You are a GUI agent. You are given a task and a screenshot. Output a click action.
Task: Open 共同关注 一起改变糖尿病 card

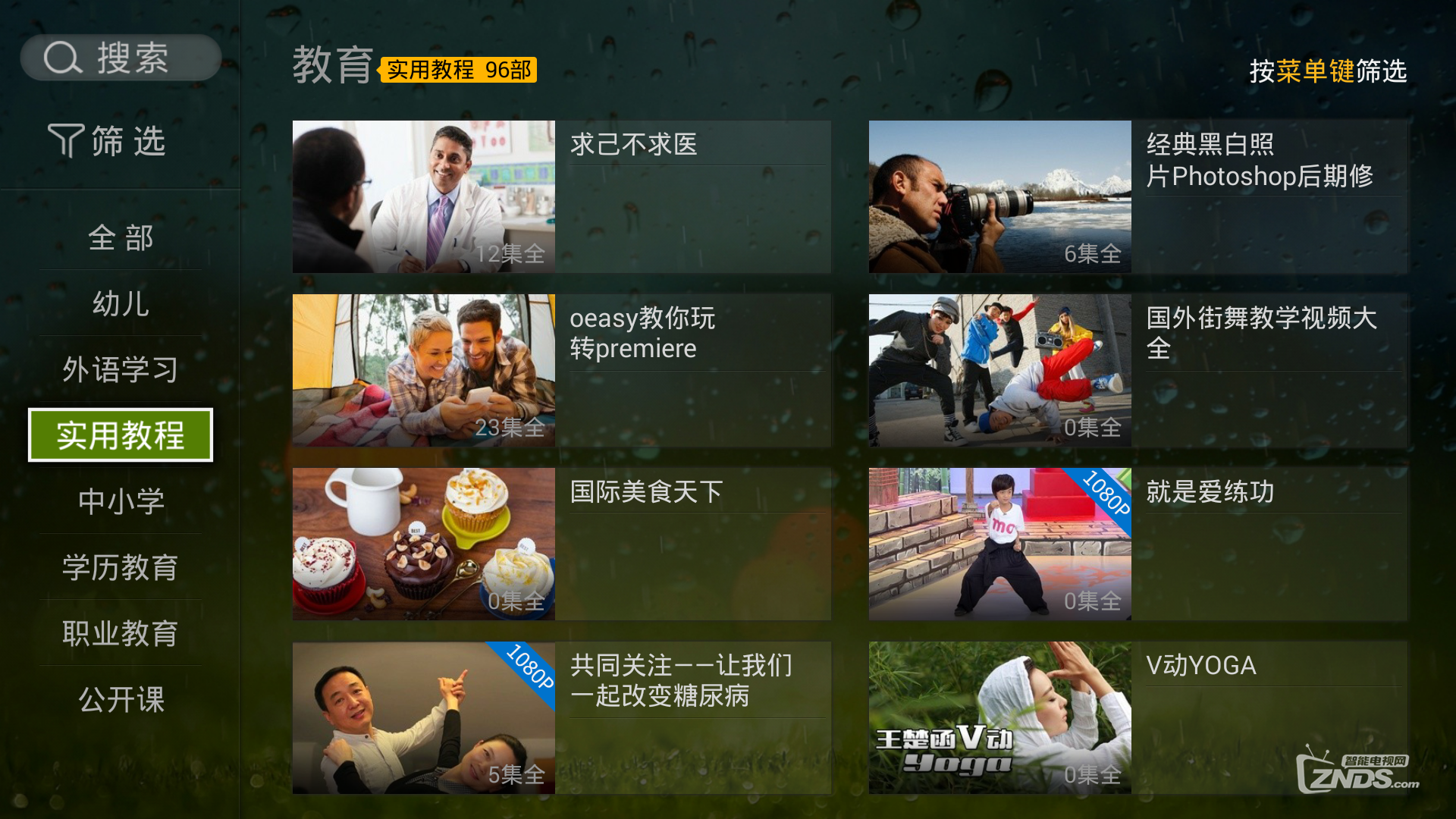(x=561, y=717)
